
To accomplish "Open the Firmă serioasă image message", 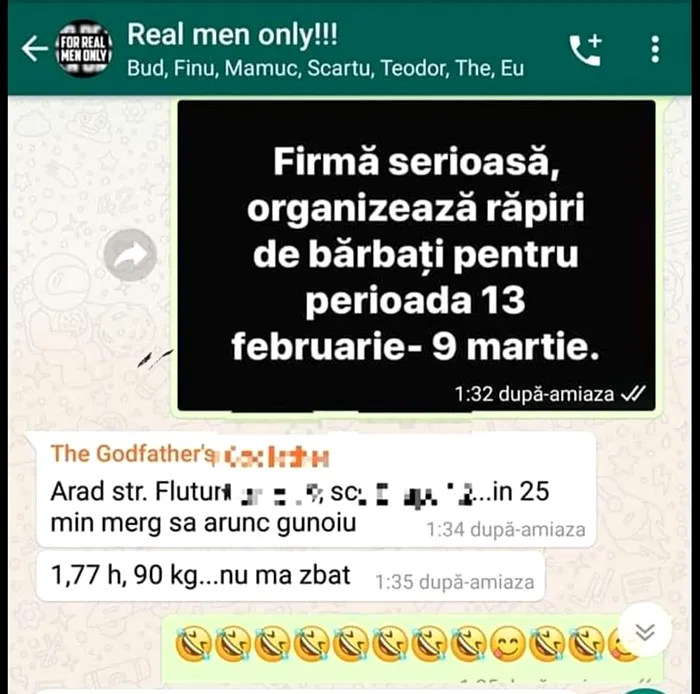I will tap(416, 255).
